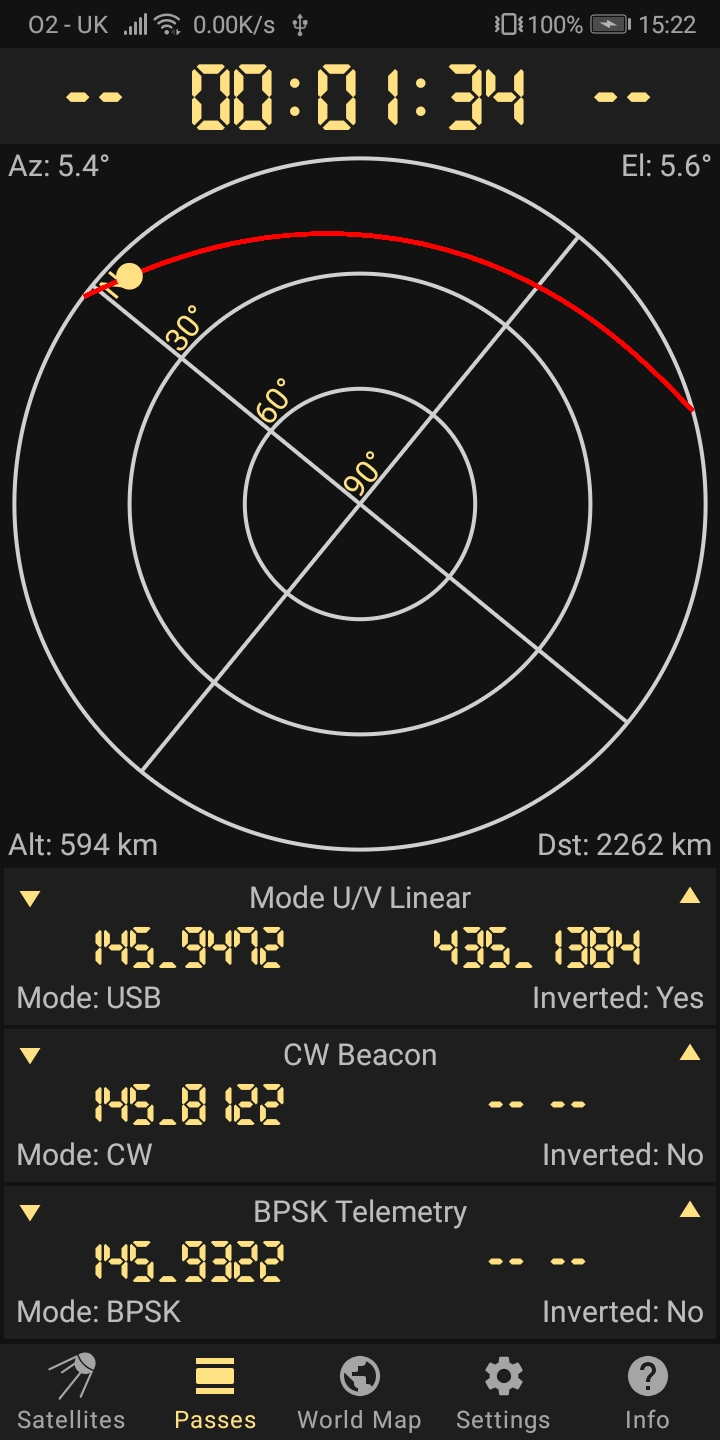Go to the Settings tab
Viewport: 720px width, 1440px height.
[503, 1392]
